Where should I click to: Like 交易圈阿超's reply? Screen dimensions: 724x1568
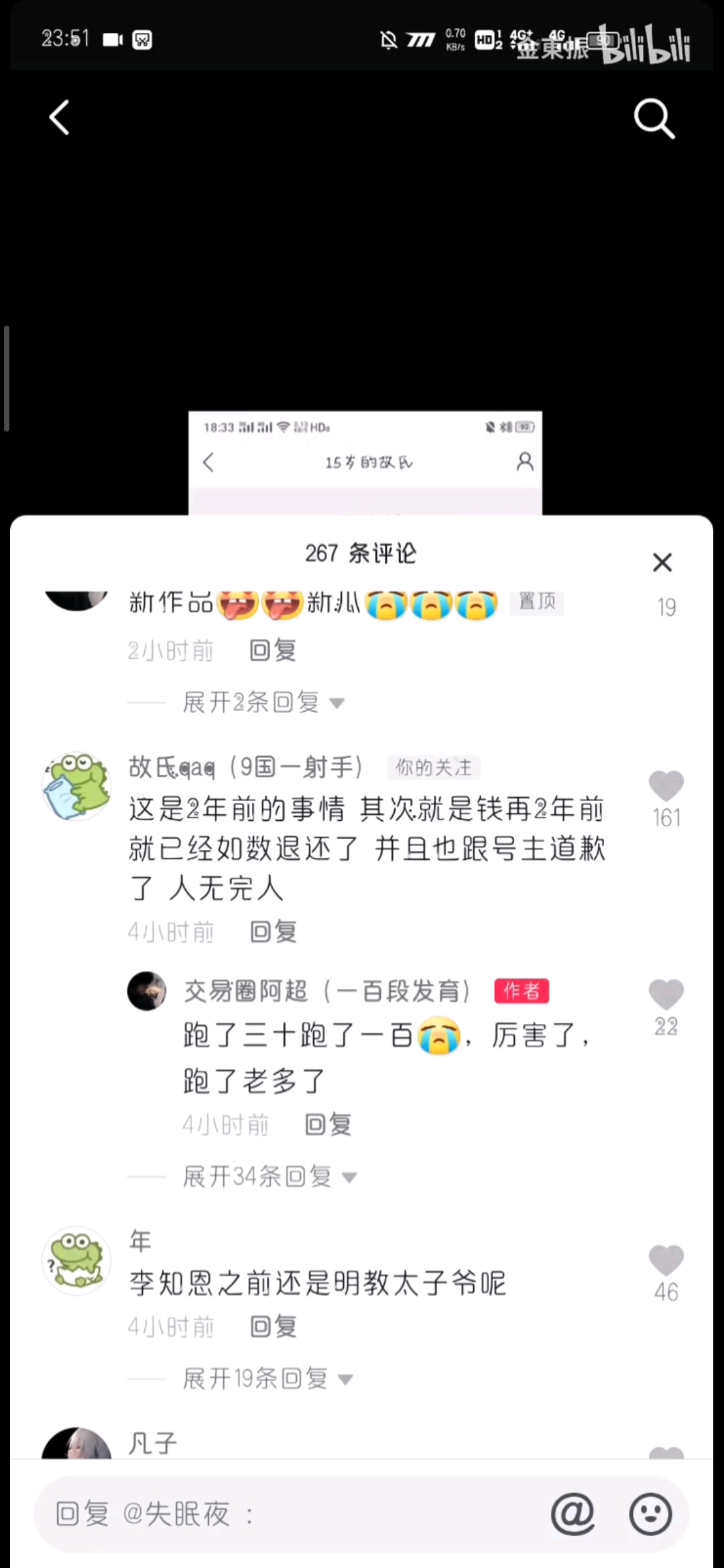pyautogui.click(x=666, y=994)
